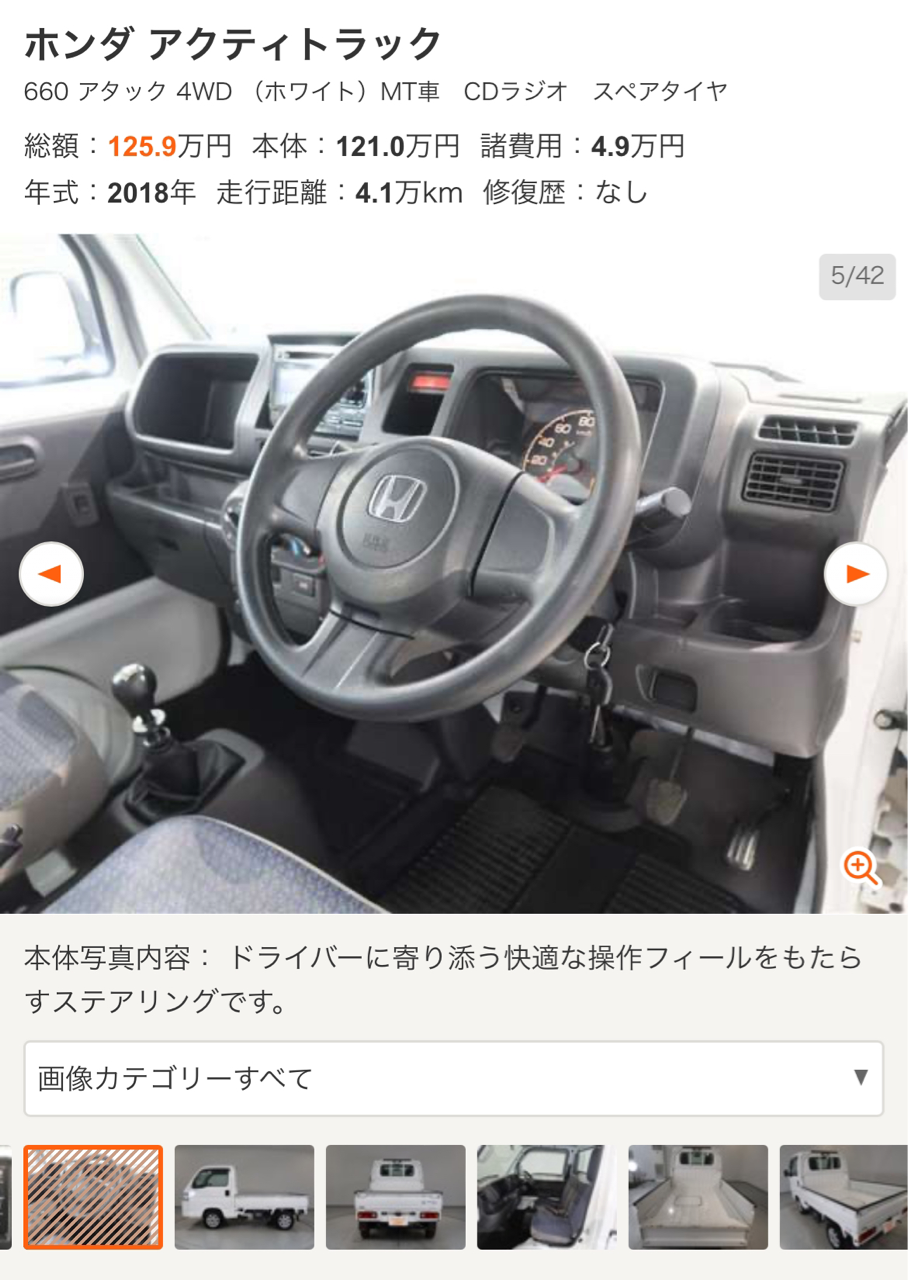Select the empty cargo bed thumbnail
This screenshot has width=908, height=1280.
[697, 1197]
